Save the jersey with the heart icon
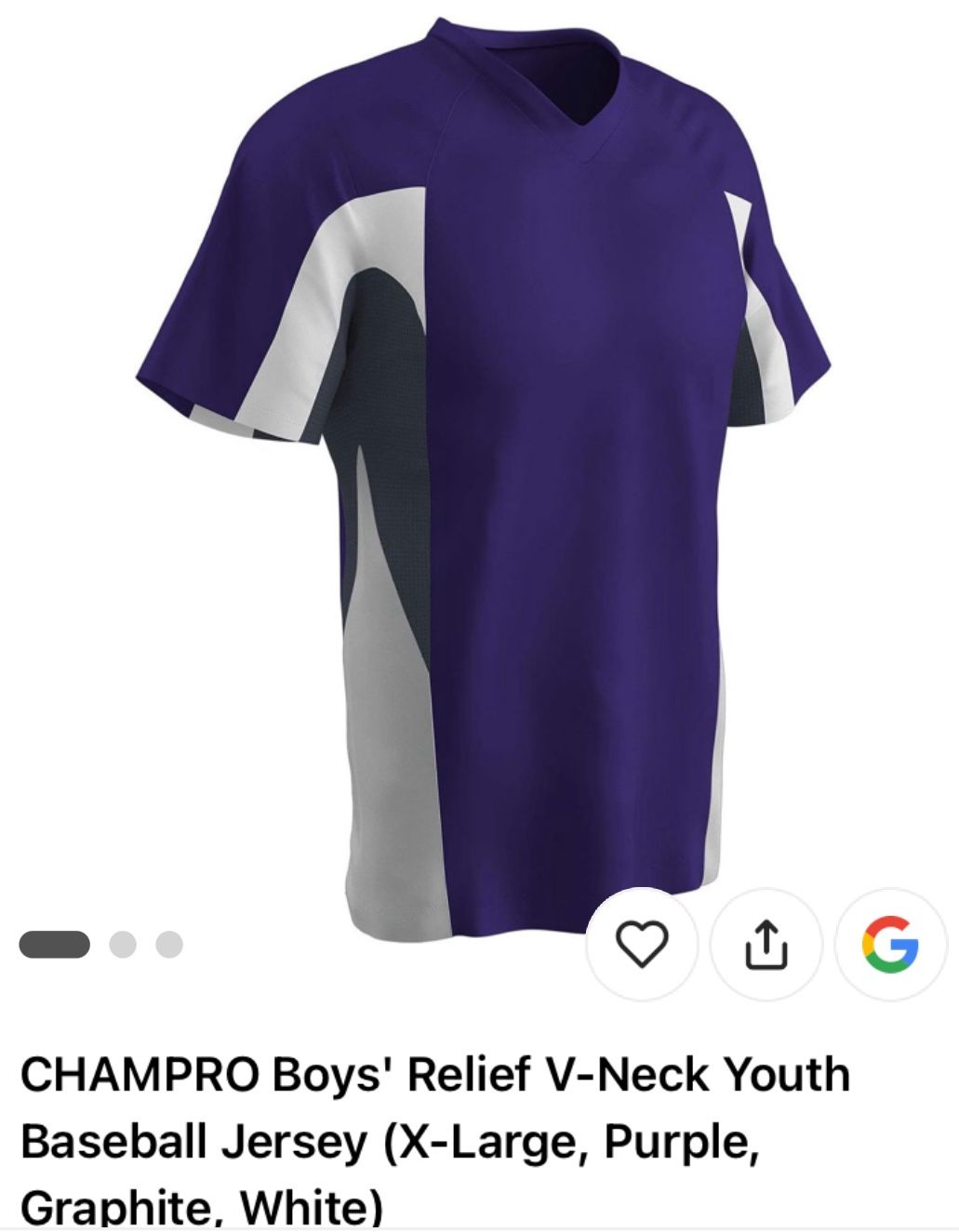959x1232 pixels. pyautogui.click(x=643, y=944)
